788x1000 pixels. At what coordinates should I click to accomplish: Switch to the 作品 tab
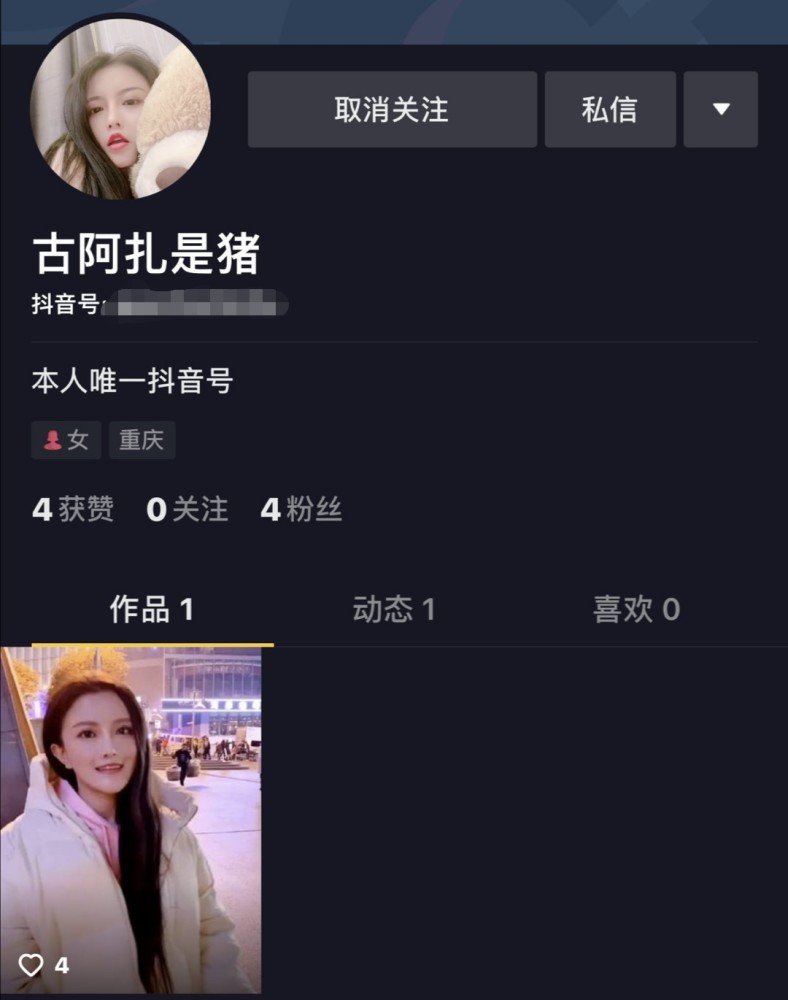point(152,609)
